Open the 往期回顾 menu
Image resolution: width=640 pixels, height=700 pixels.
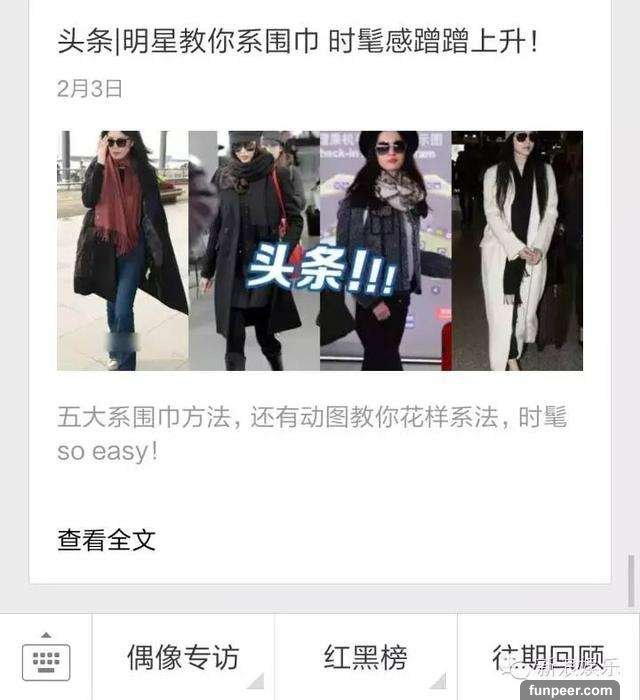[548, 657]
